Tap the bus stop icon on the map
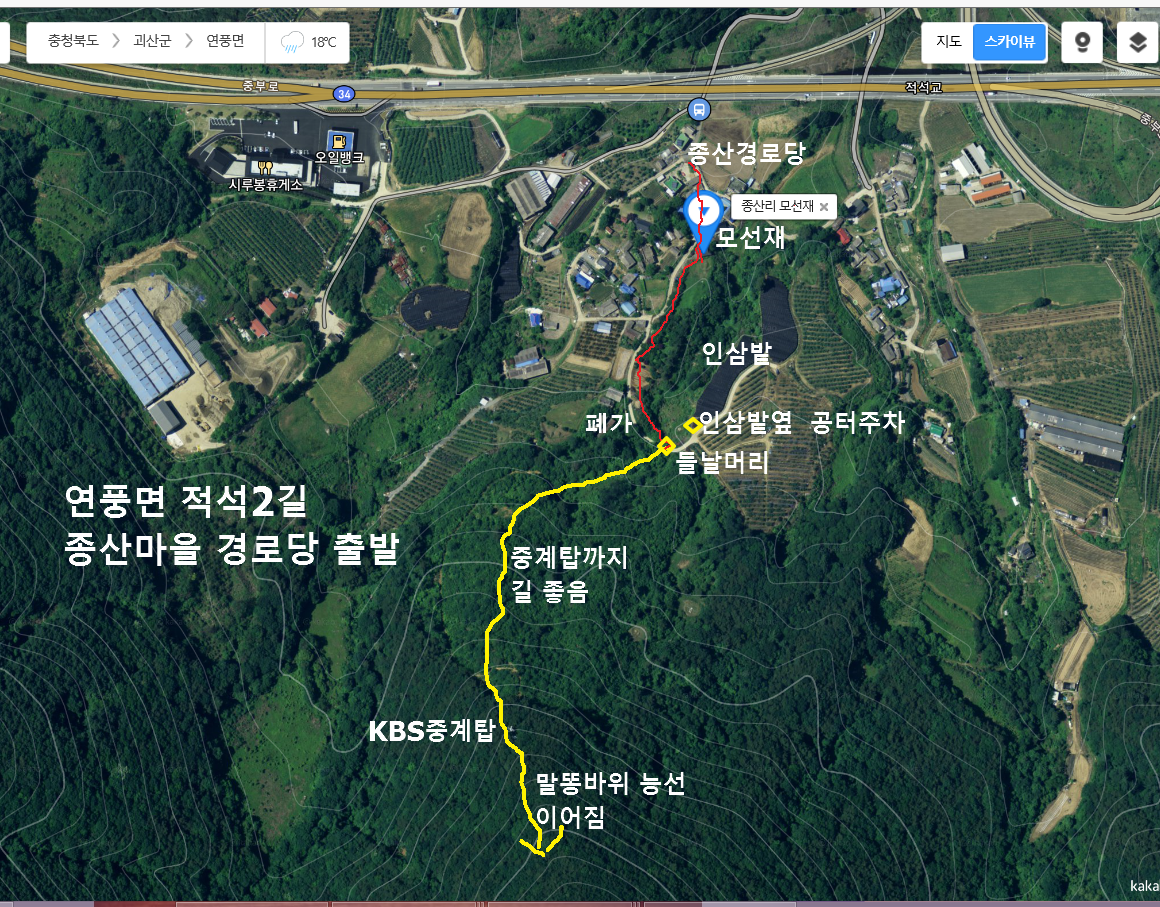 click(699, 108)
